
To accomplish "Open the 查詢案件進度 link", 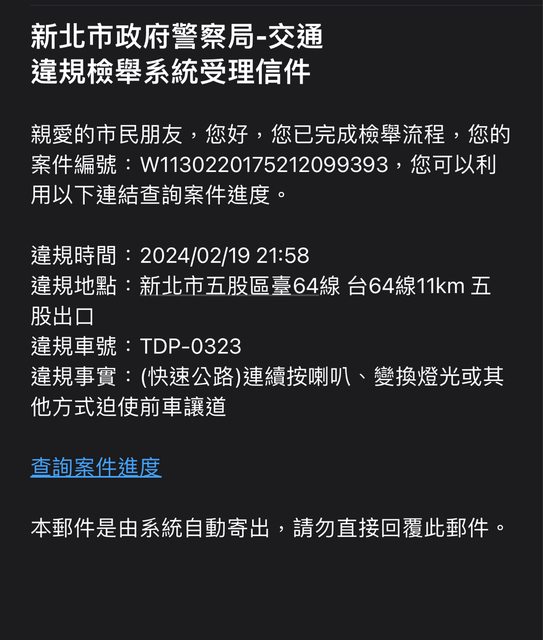I will (96, 467).
